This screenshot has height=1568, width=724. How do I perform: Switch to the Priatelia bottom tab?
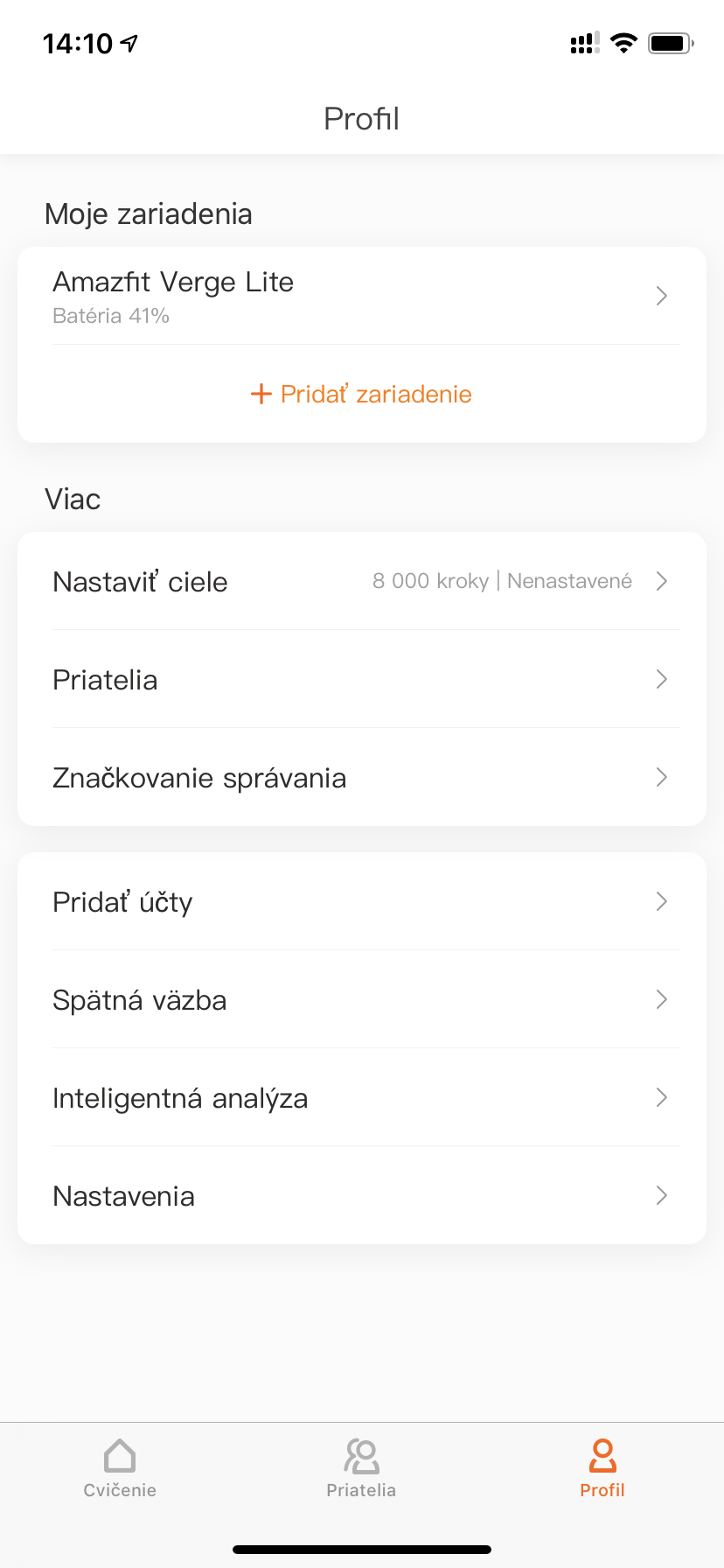361,1468
